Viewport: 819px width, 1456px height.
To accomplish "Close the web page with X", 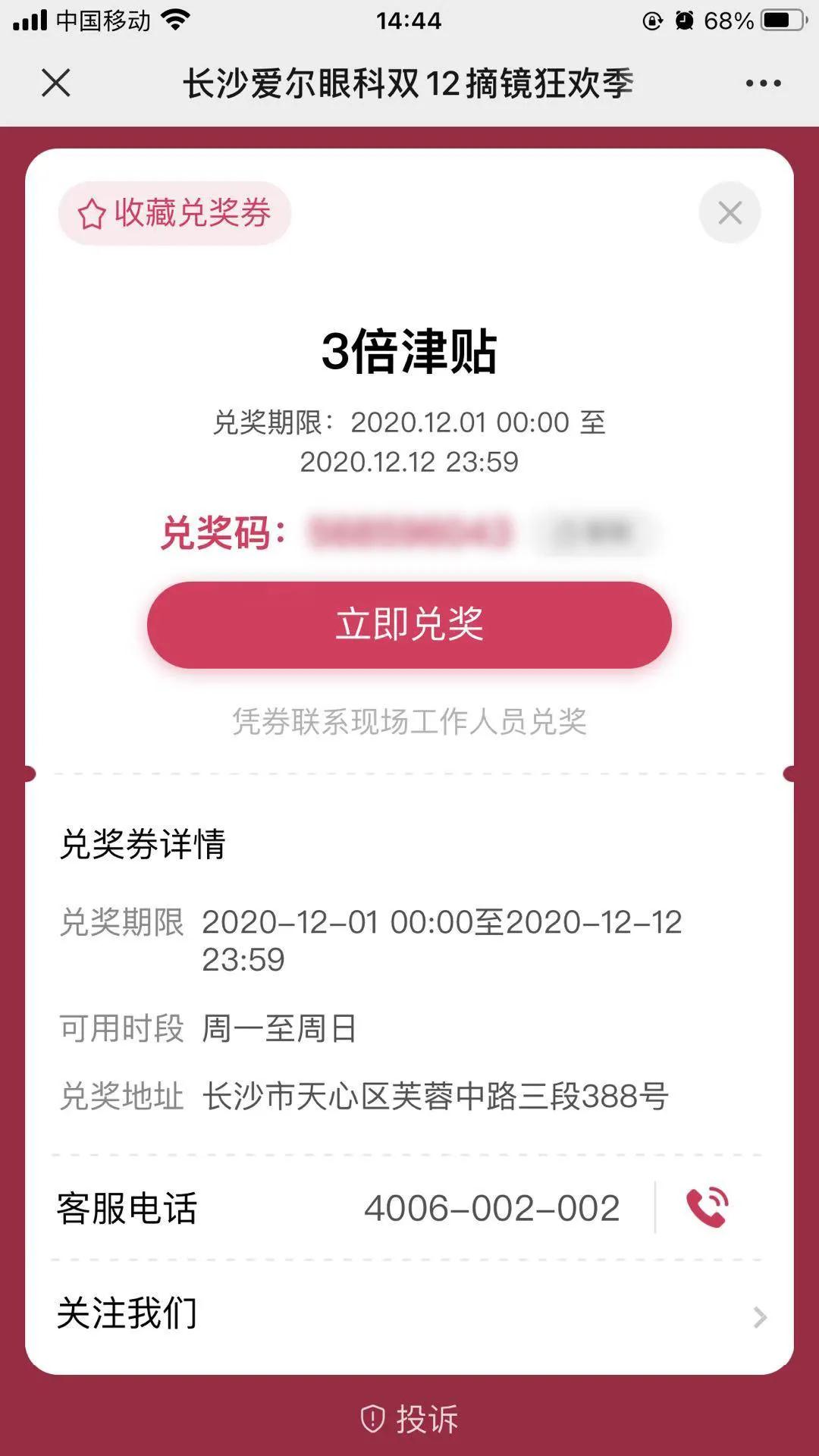I will (56, 83).
